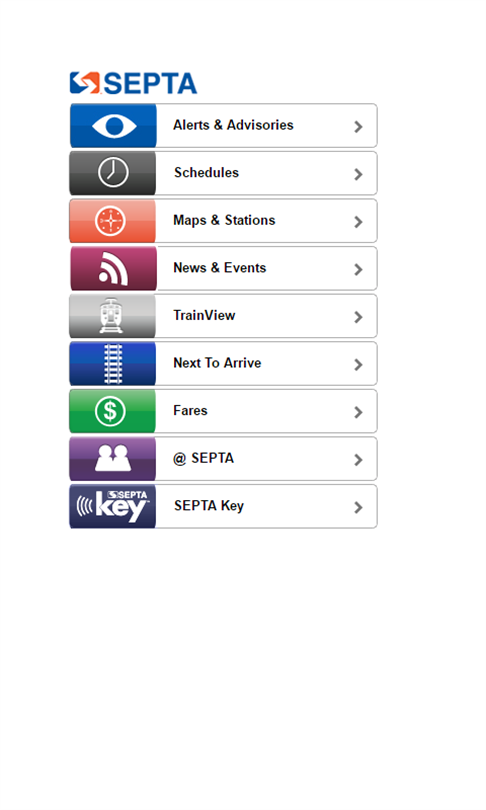Open the @ SEPTA entry
This screenshot has width=486, height=810.
(223, 458)
